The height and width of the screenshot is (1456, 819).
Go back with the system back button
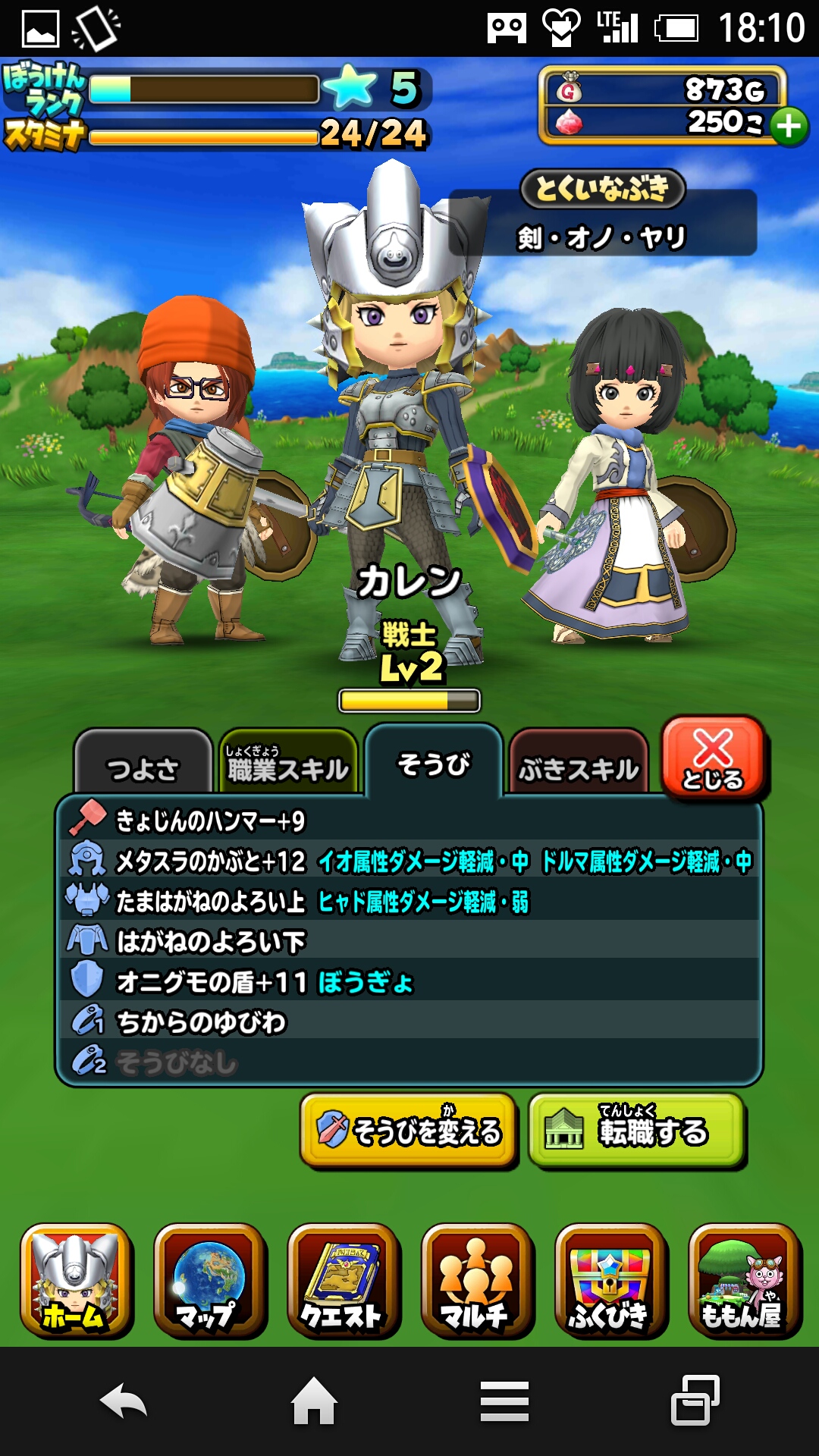(x=124, y=1401)
